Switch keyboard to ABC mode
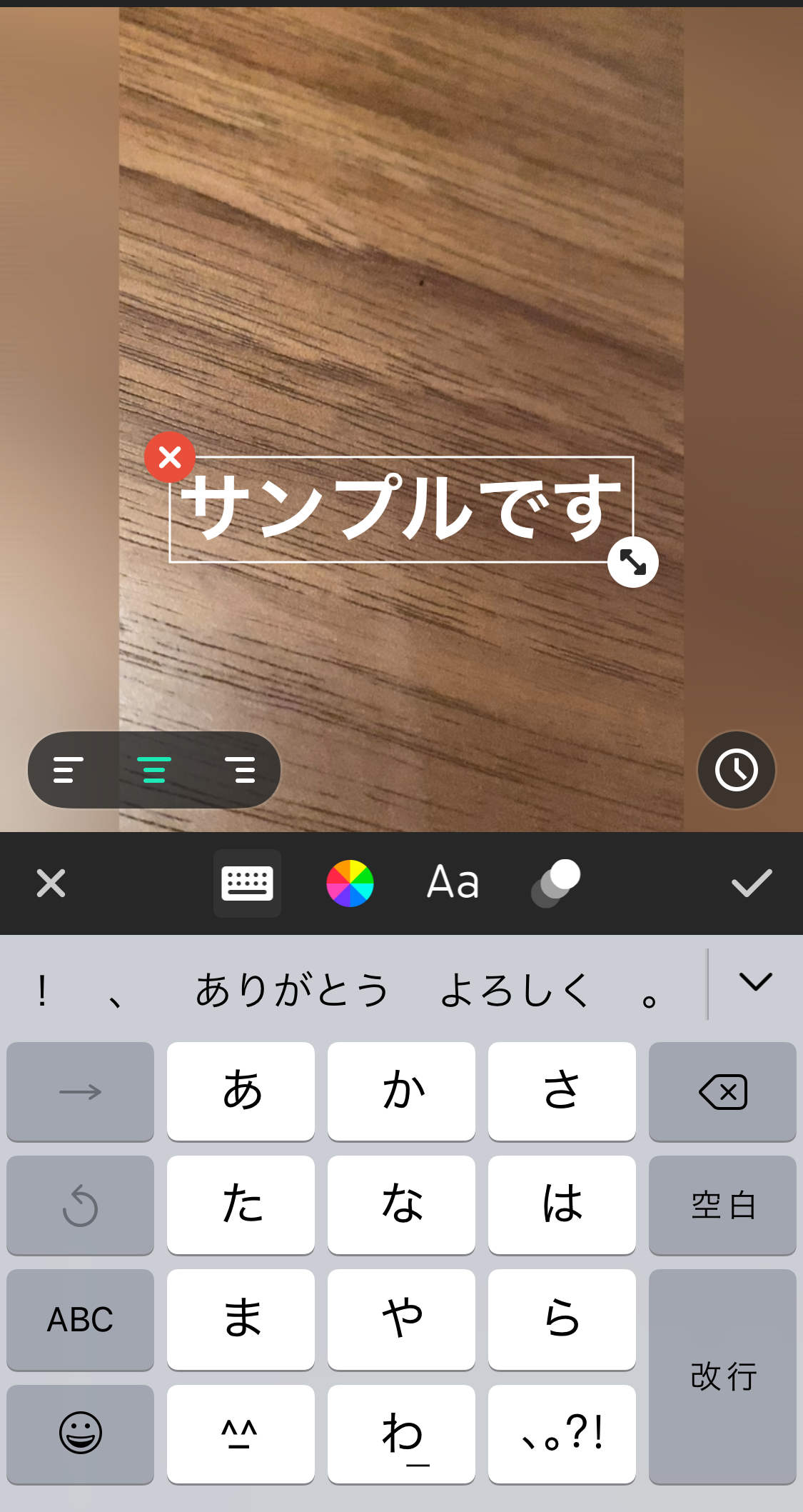 80,1320
